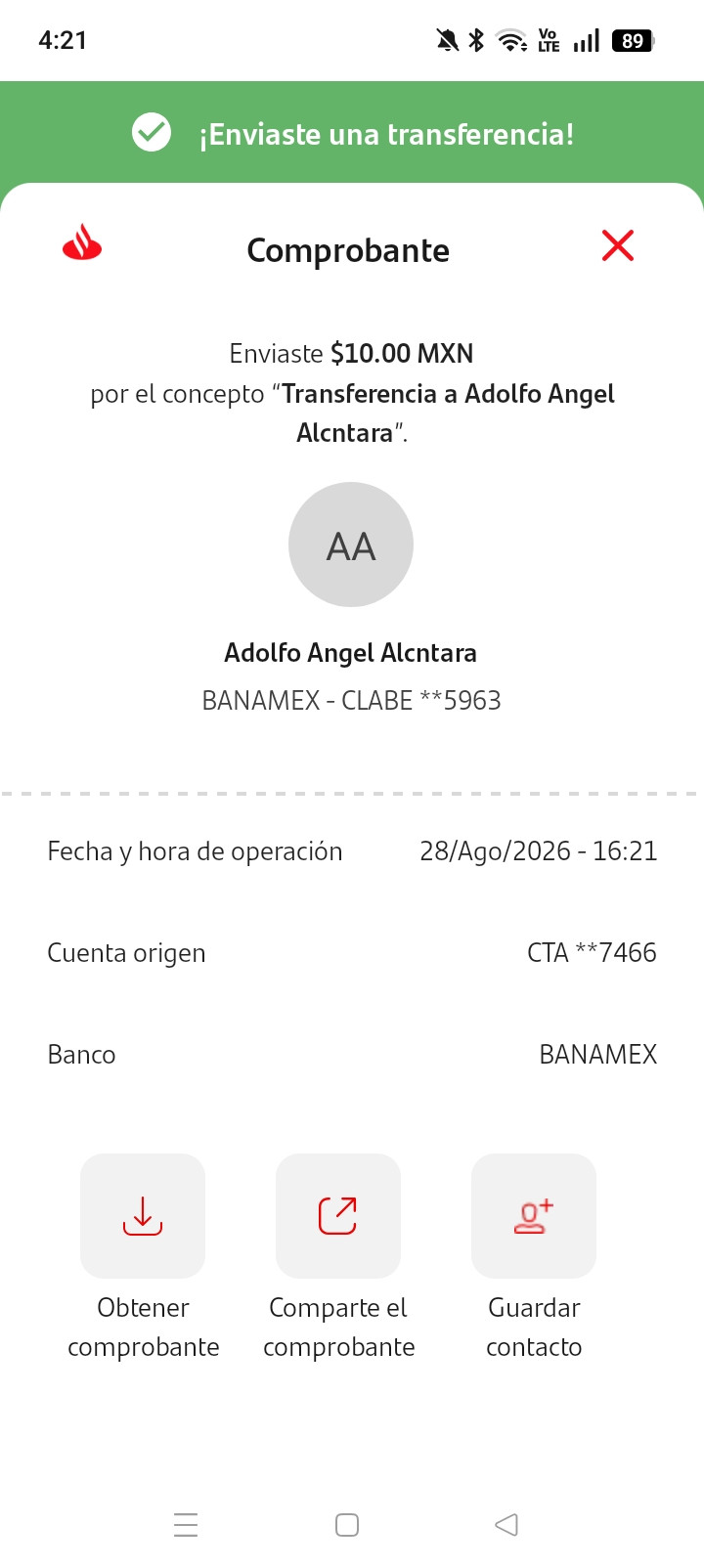Close the Comprobante receipt with the red X

point(618,246)
